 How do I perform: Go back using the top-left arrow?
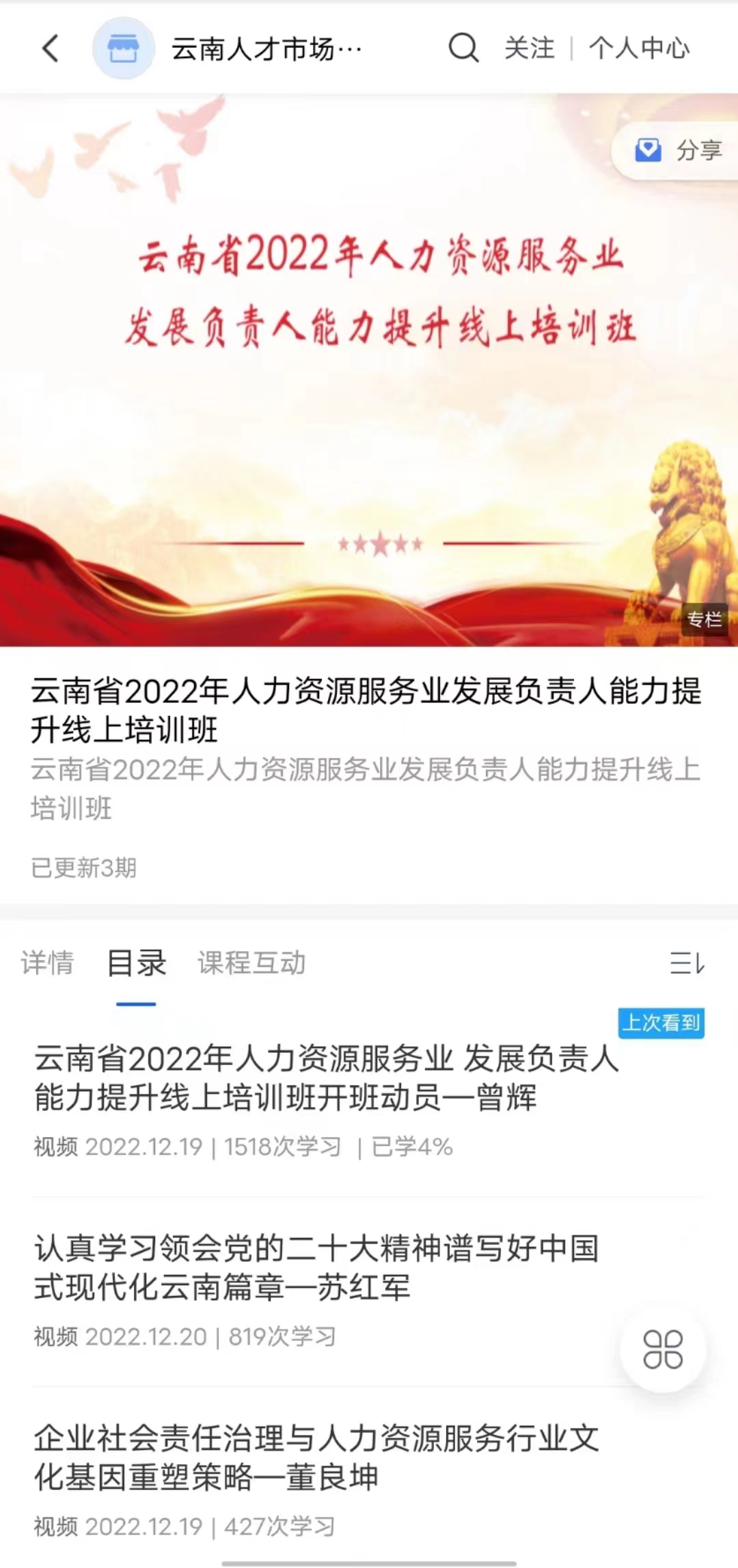click(x=51, y=49)
